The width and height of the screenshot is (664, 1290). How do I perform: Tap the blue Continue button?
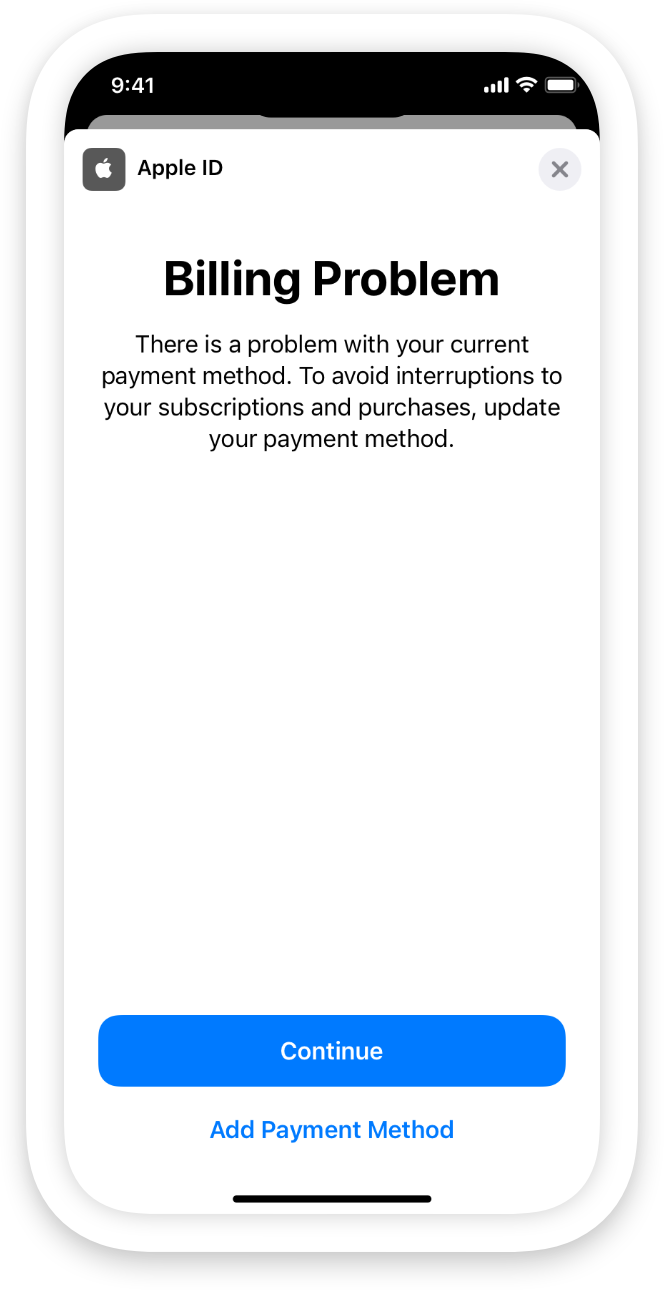(332, 1051)
